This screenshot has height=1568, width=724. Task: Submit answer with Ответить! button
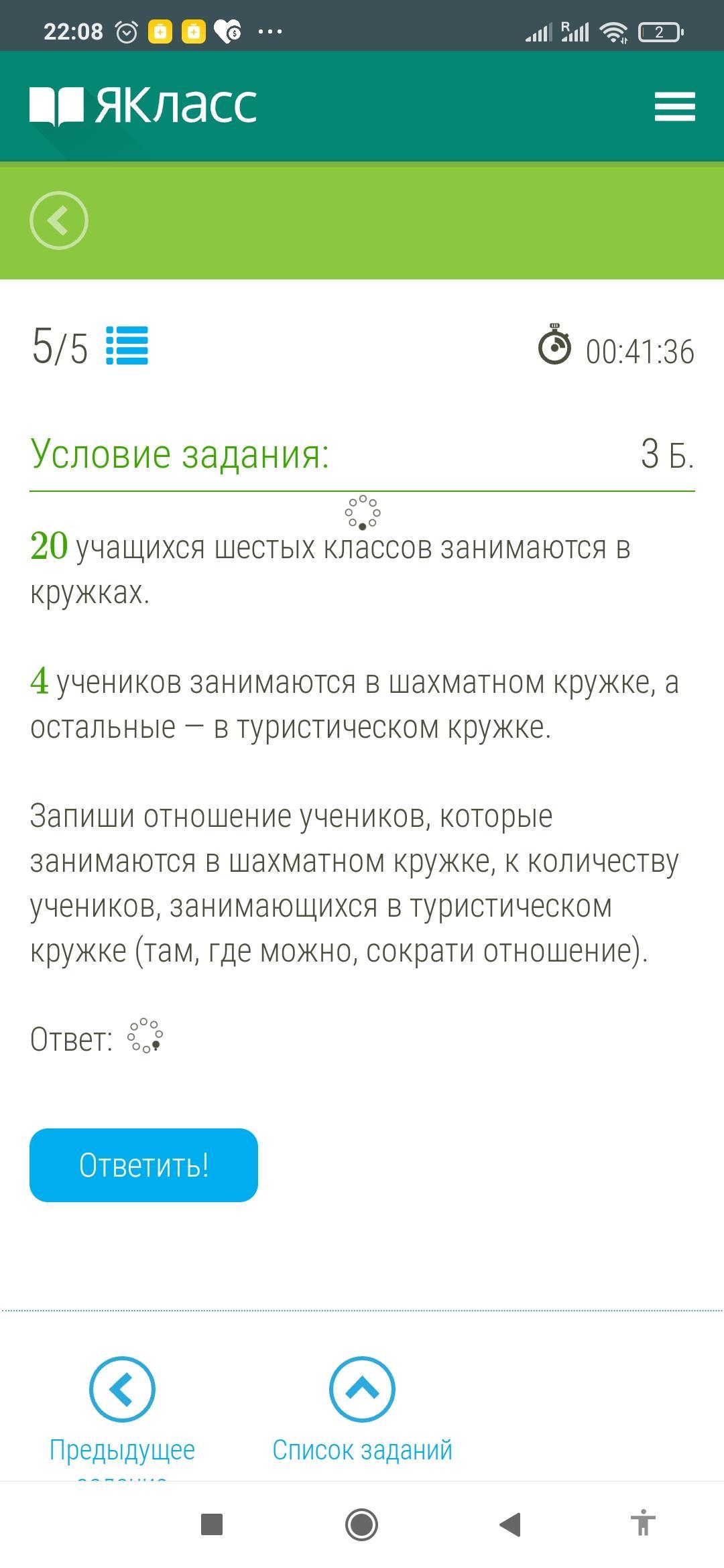[143, 1165]
